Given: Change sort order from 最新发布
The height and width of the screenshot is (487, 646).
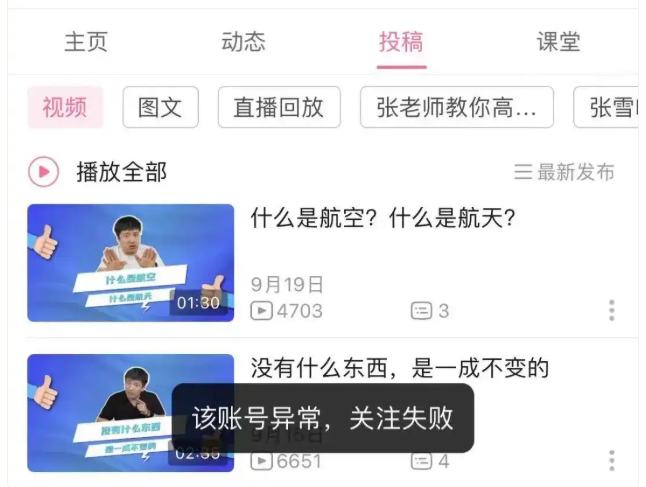Looking at the screenshot, I should click(x=565, y=172).
